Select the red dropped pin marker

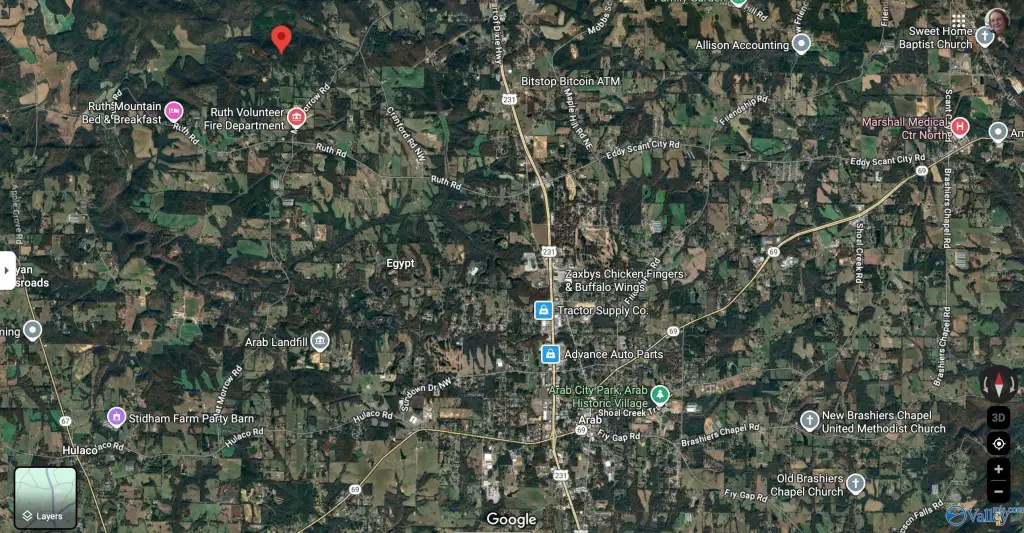[x=282, y=38]
